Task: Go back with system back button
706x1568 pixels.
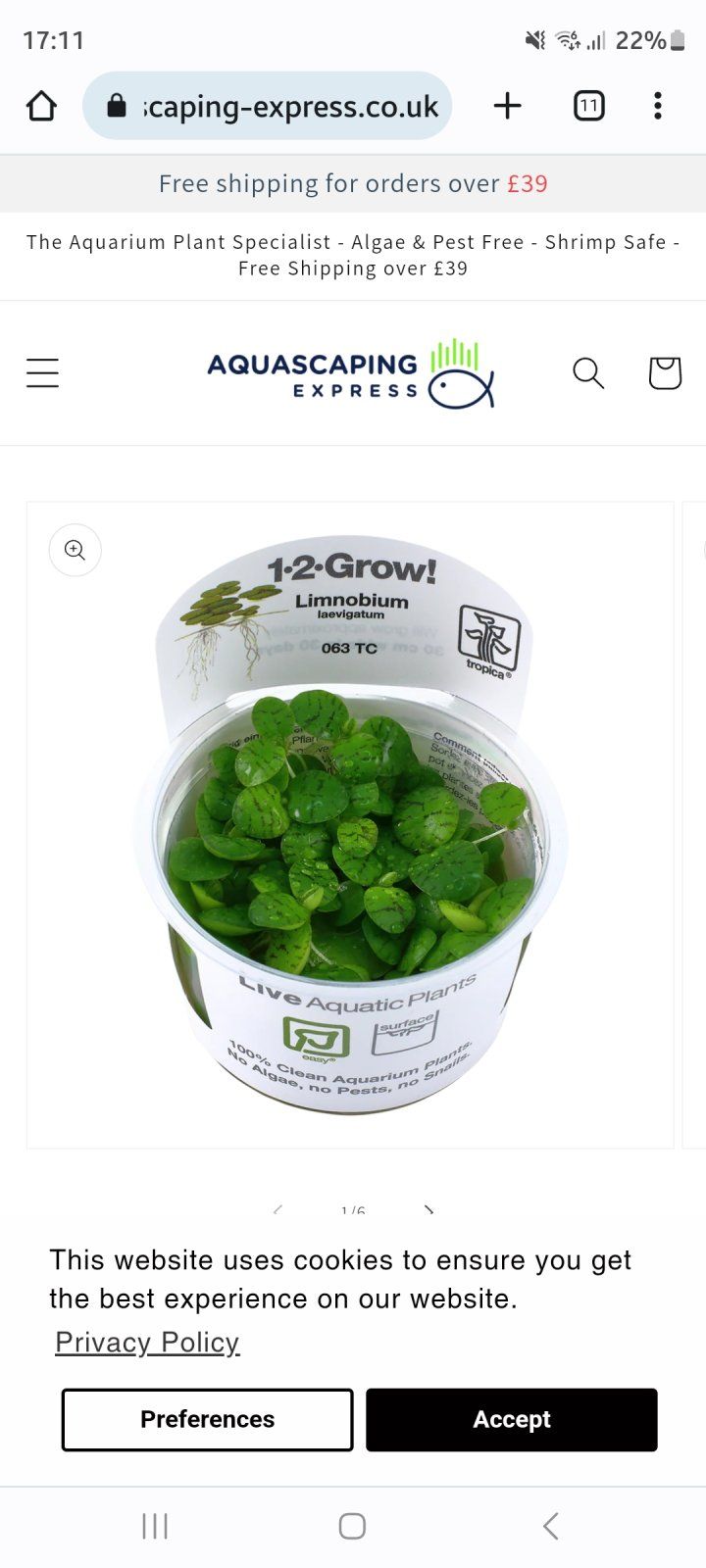Action: (x=550, y=1526)
